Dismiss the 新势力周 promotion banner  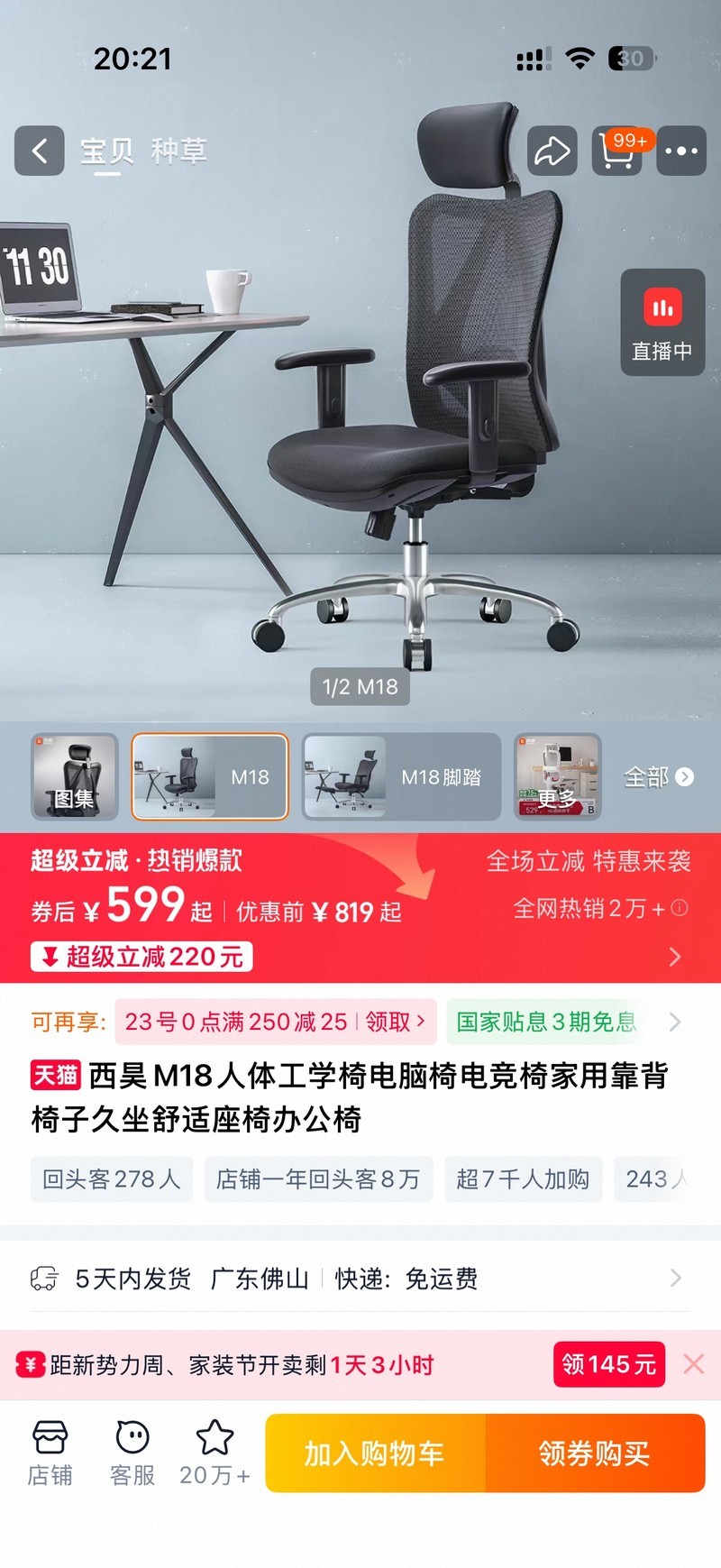coord(693,1364)
